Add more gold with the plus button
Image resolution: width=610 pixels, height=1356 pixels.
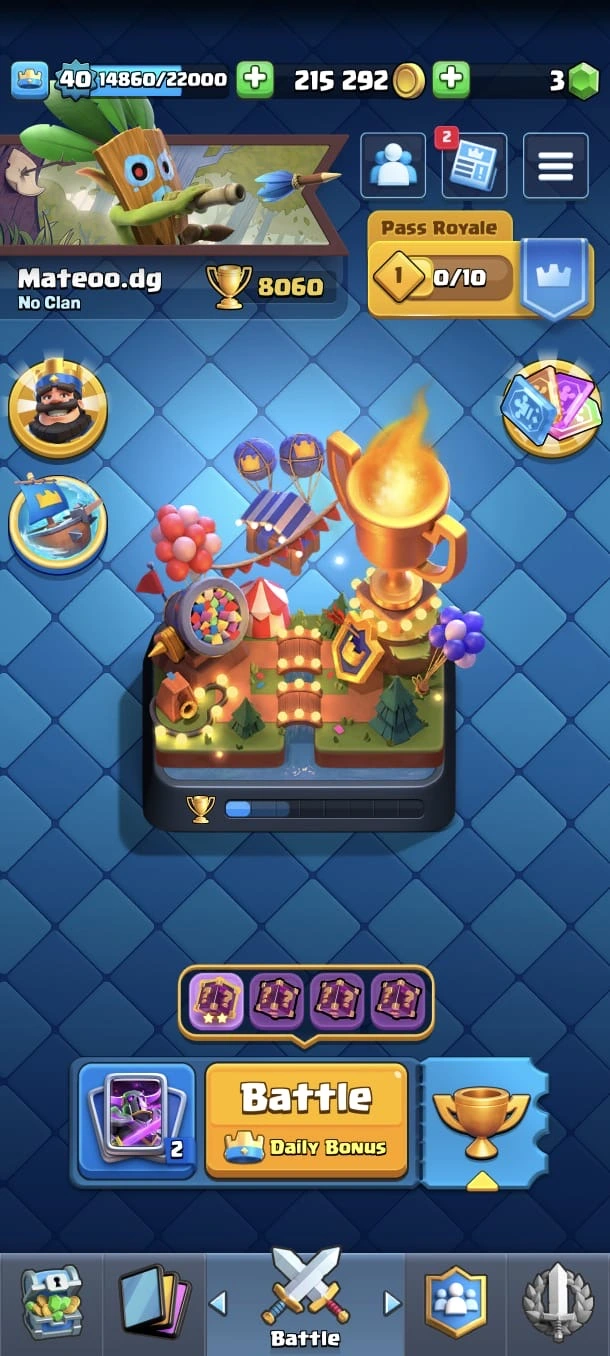(x=451, y=79)
